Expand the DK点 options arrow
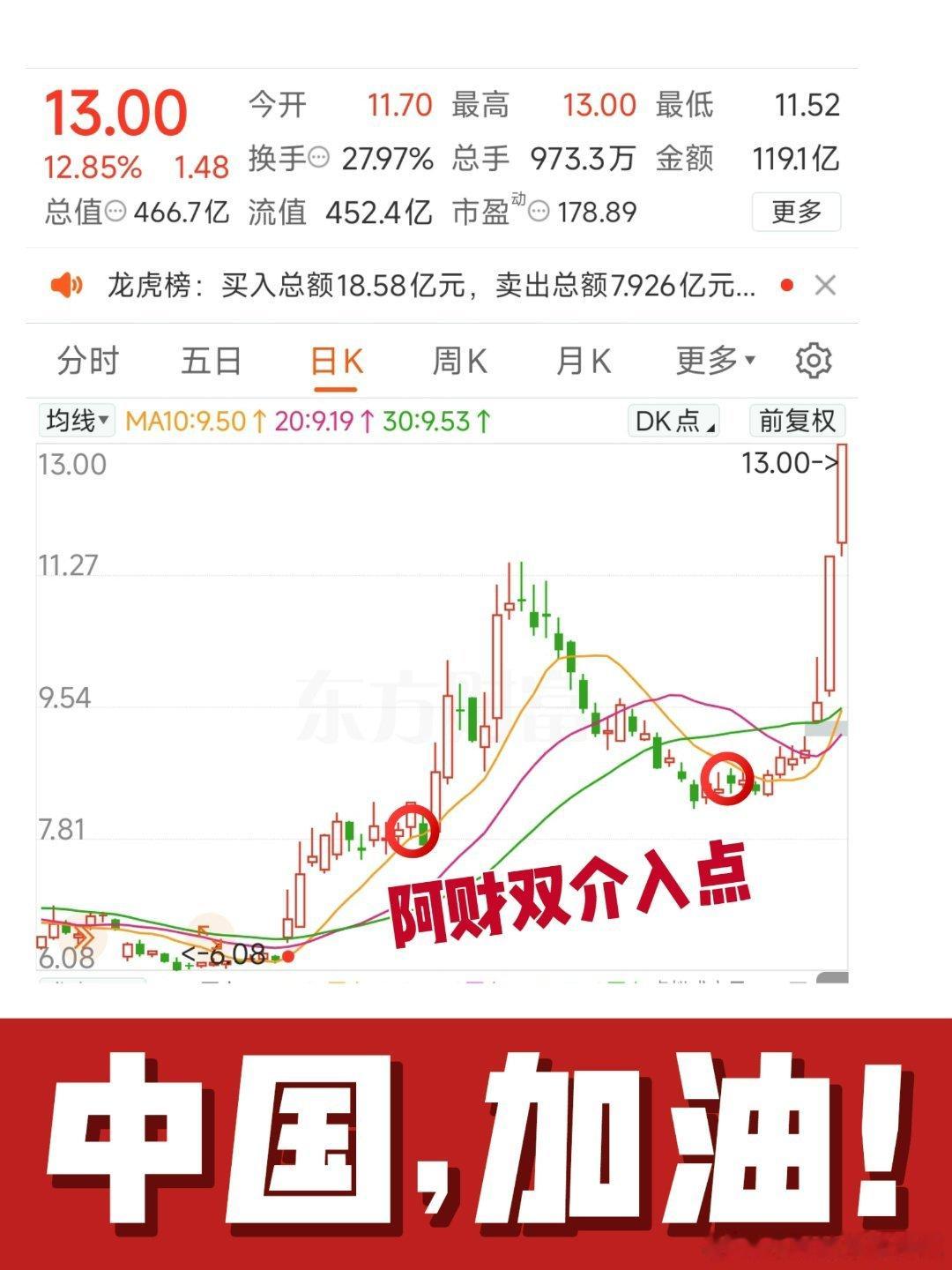 (710, 425)
